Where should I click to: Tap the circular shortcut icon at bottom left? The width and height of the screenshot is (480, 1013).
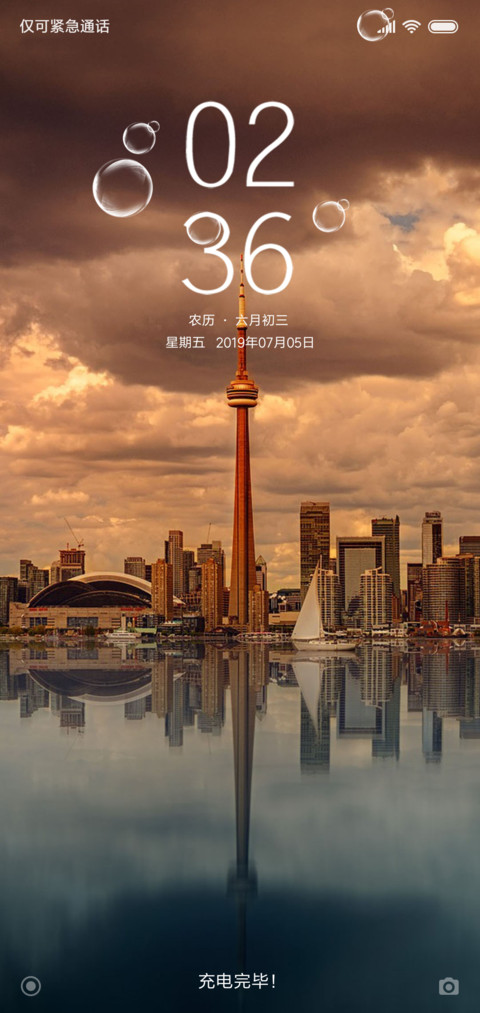pyautogui.click(x=30, y=986)
